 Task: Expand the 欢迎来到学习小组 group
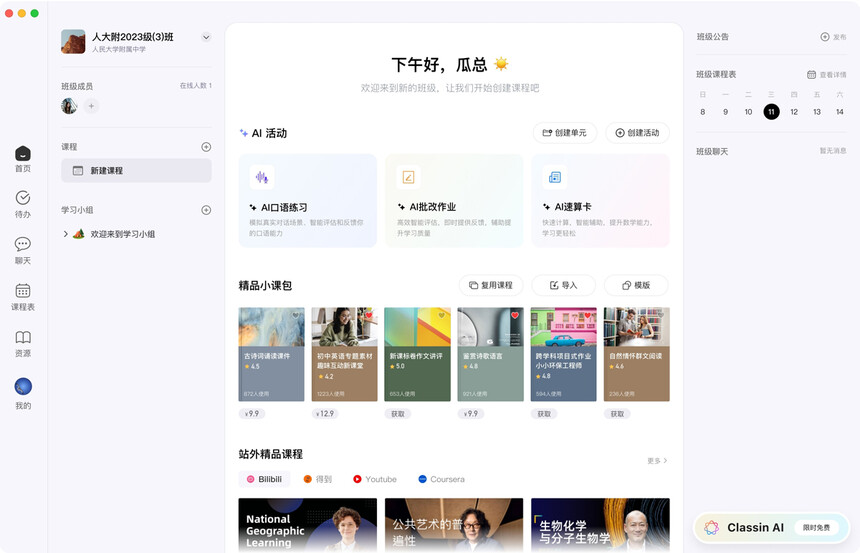point(66,234)
